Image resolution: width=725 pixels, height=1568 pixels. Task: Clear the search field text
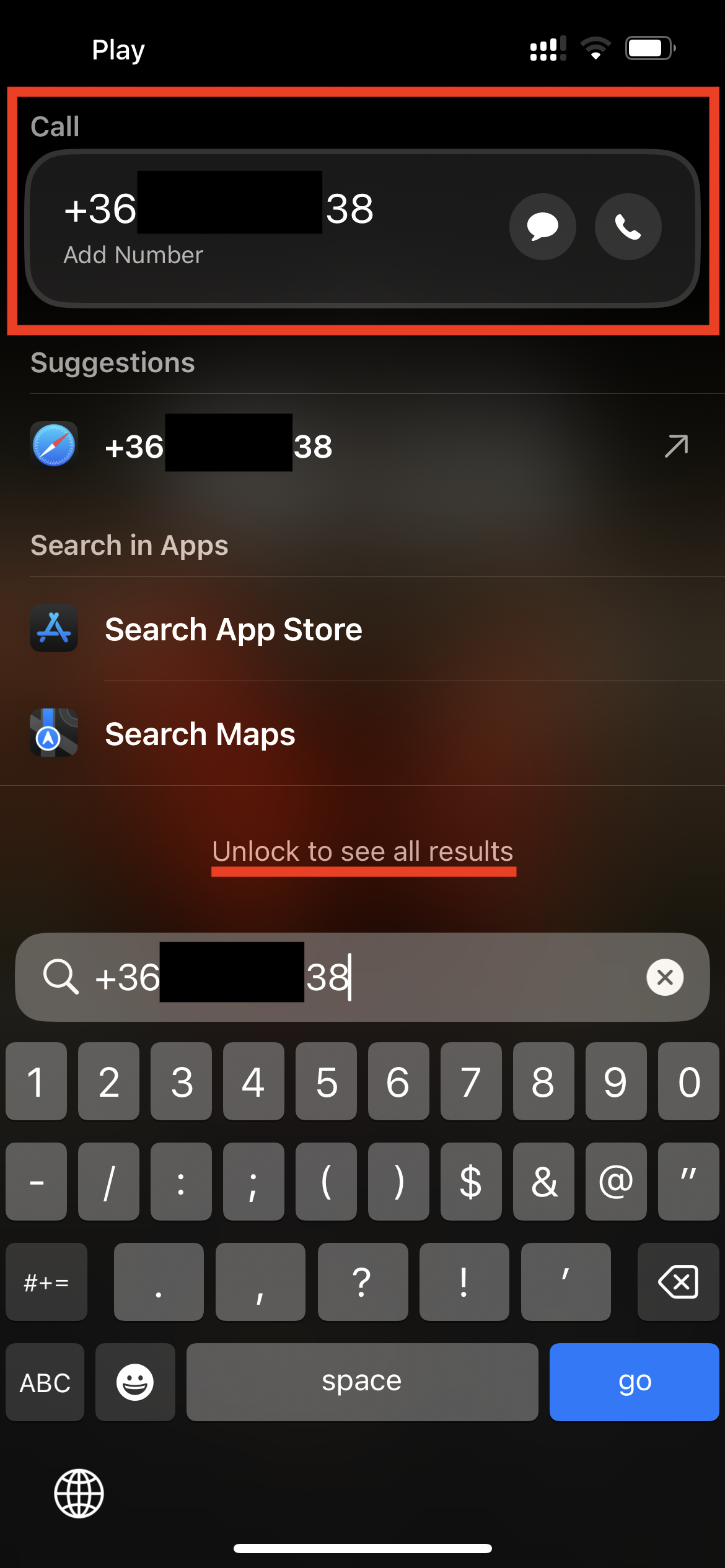pyautogui.click(x=665, y=977)
